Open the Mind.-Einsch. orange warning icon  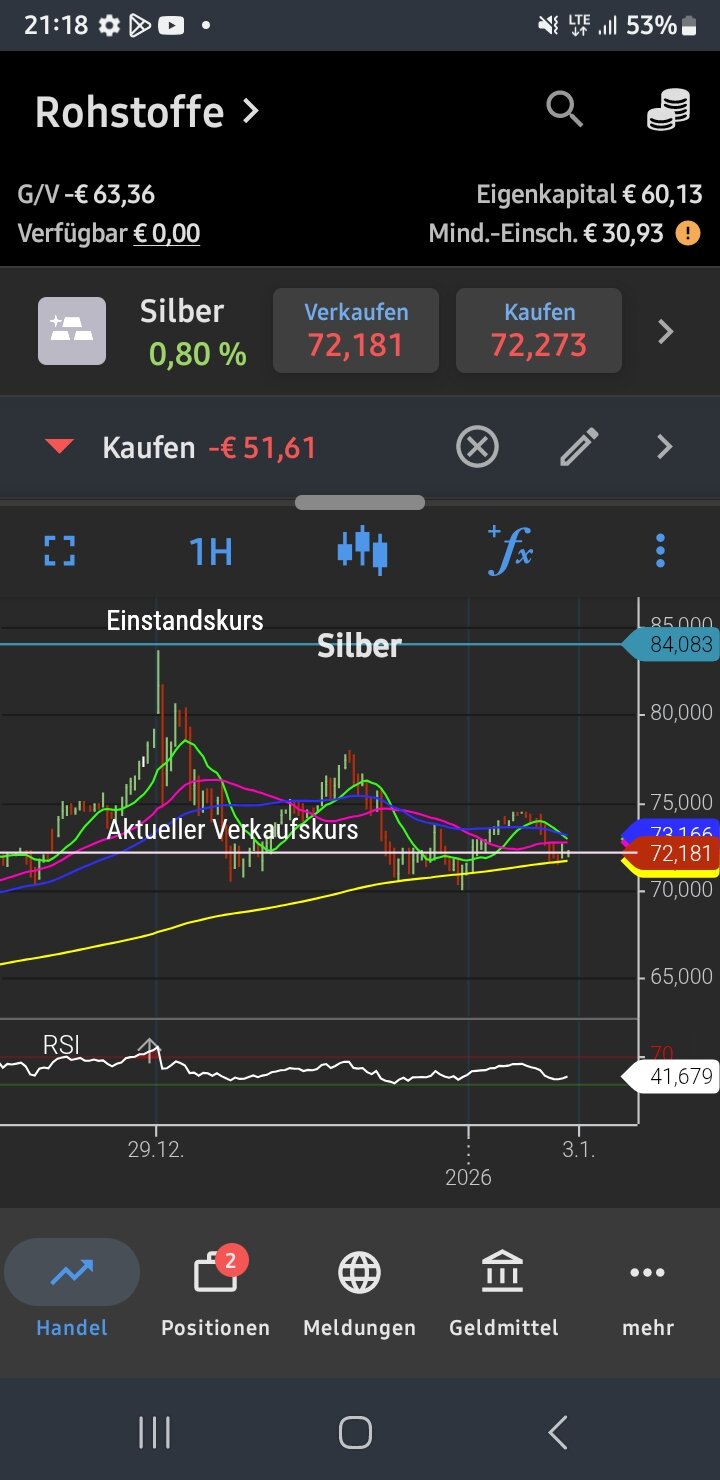pyautogui.click(x=688, y=234)
